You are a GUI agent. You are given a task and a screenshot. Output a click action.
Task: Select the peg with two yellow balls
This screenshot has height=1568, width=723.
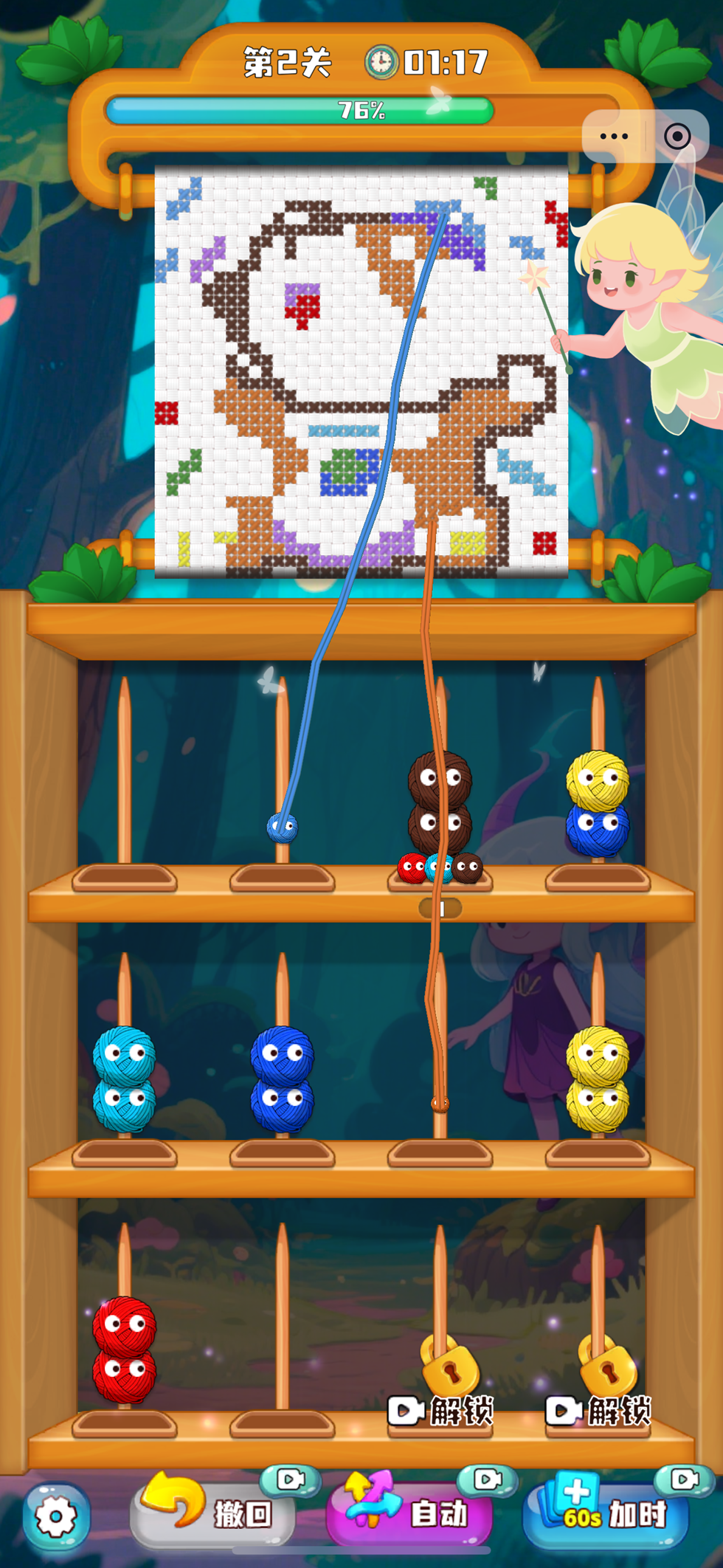598,1078
